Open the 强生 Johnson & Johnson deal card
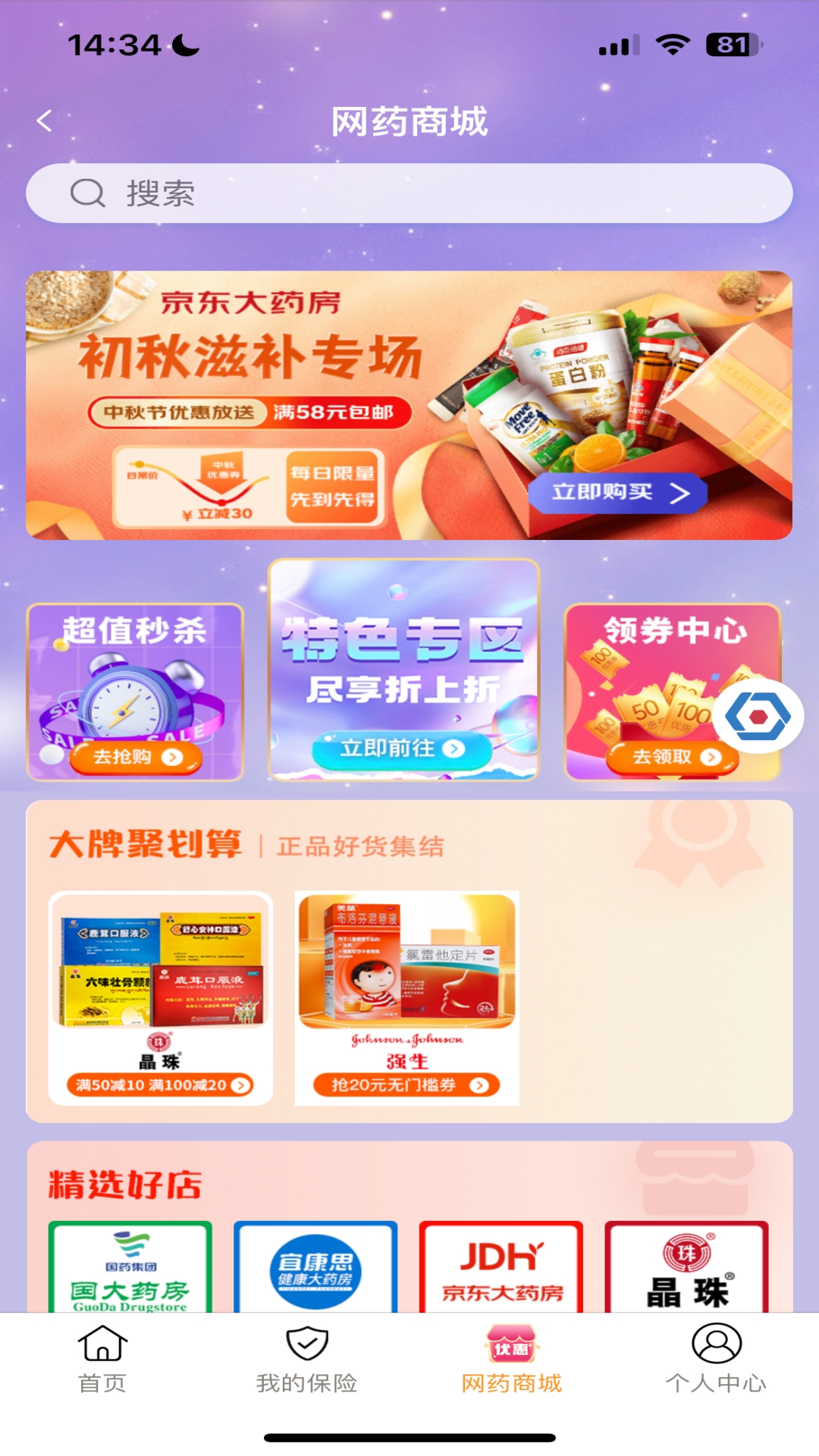The width and height of the screenshot is (819, 1456). click(x=407, y=998)
